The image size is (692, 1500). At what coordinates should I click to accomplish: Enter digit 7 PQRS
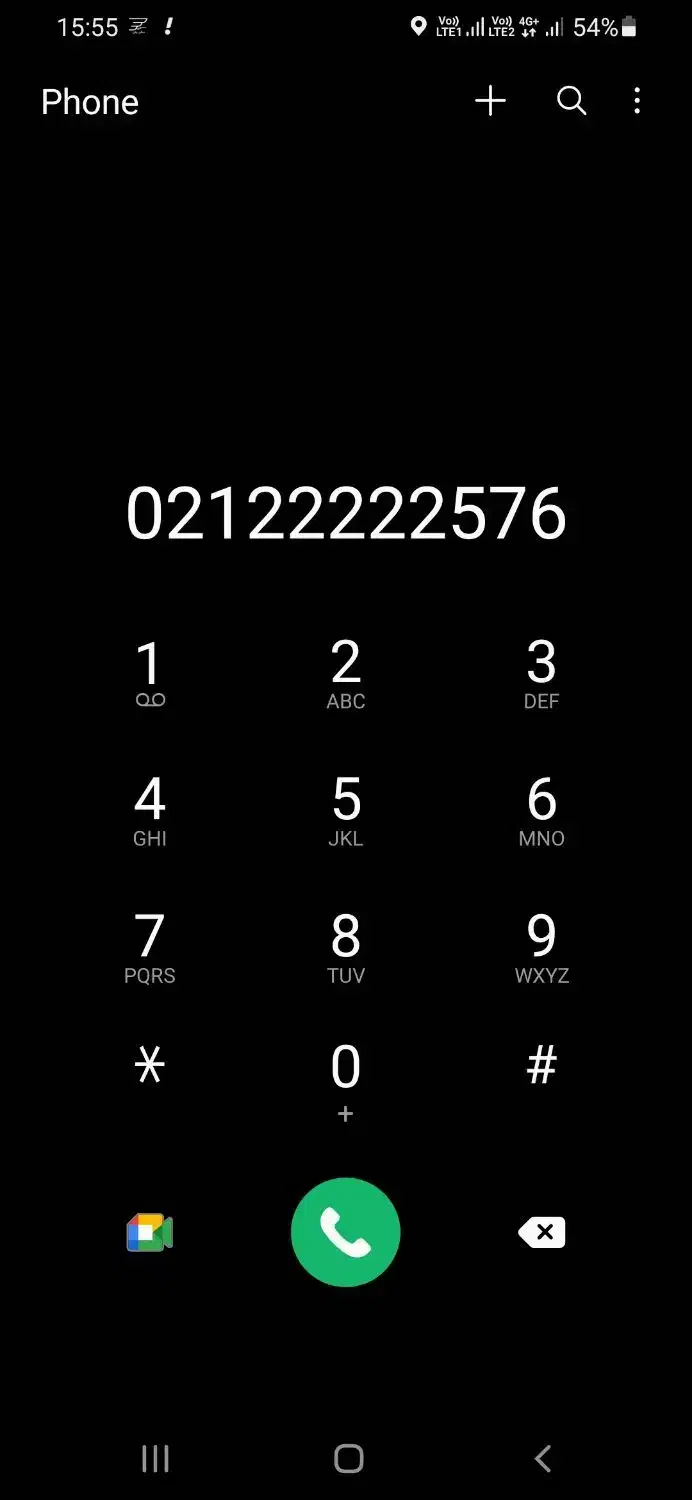click(150, 947)
